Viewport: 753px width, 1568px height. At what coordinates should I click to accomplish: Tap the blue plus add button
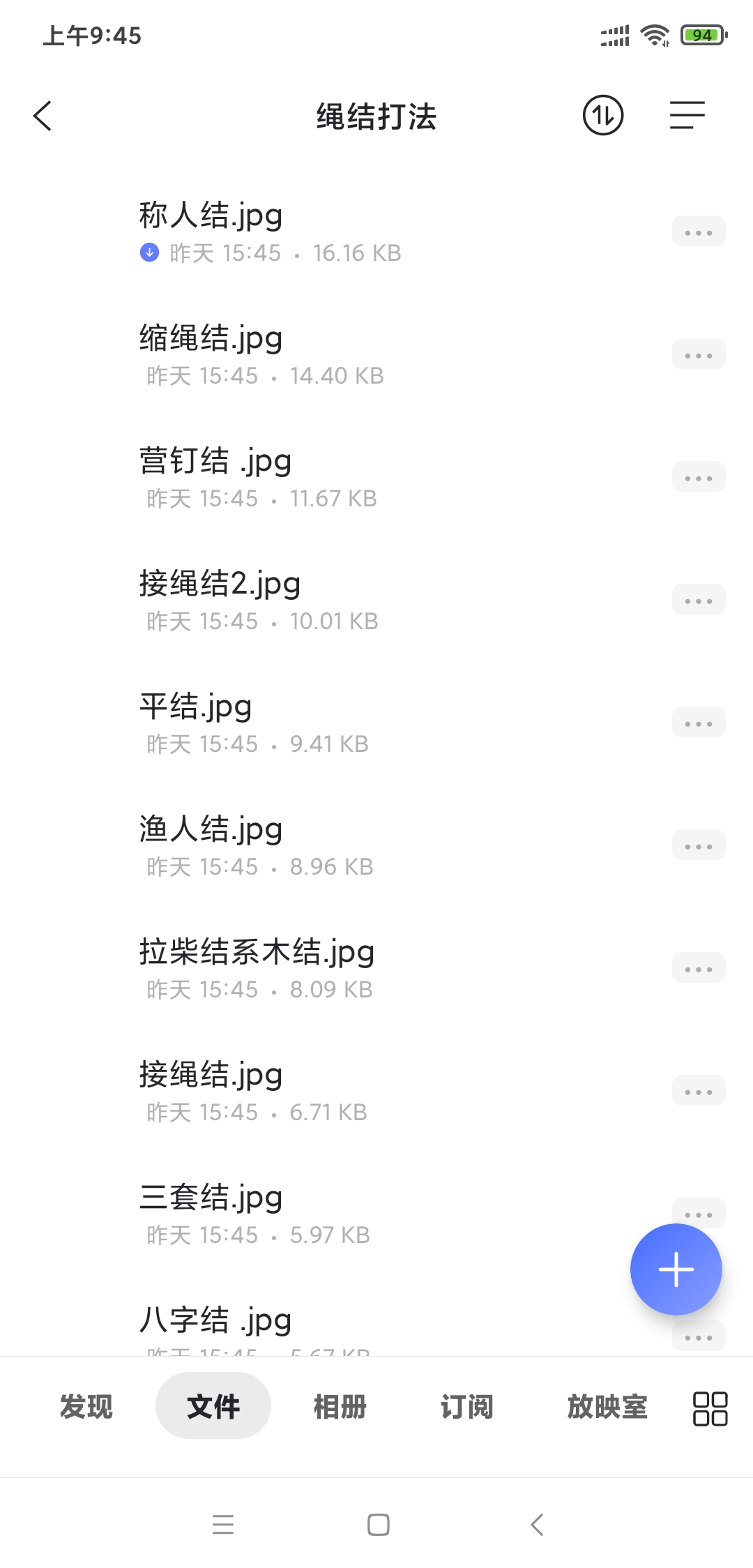676,1269
